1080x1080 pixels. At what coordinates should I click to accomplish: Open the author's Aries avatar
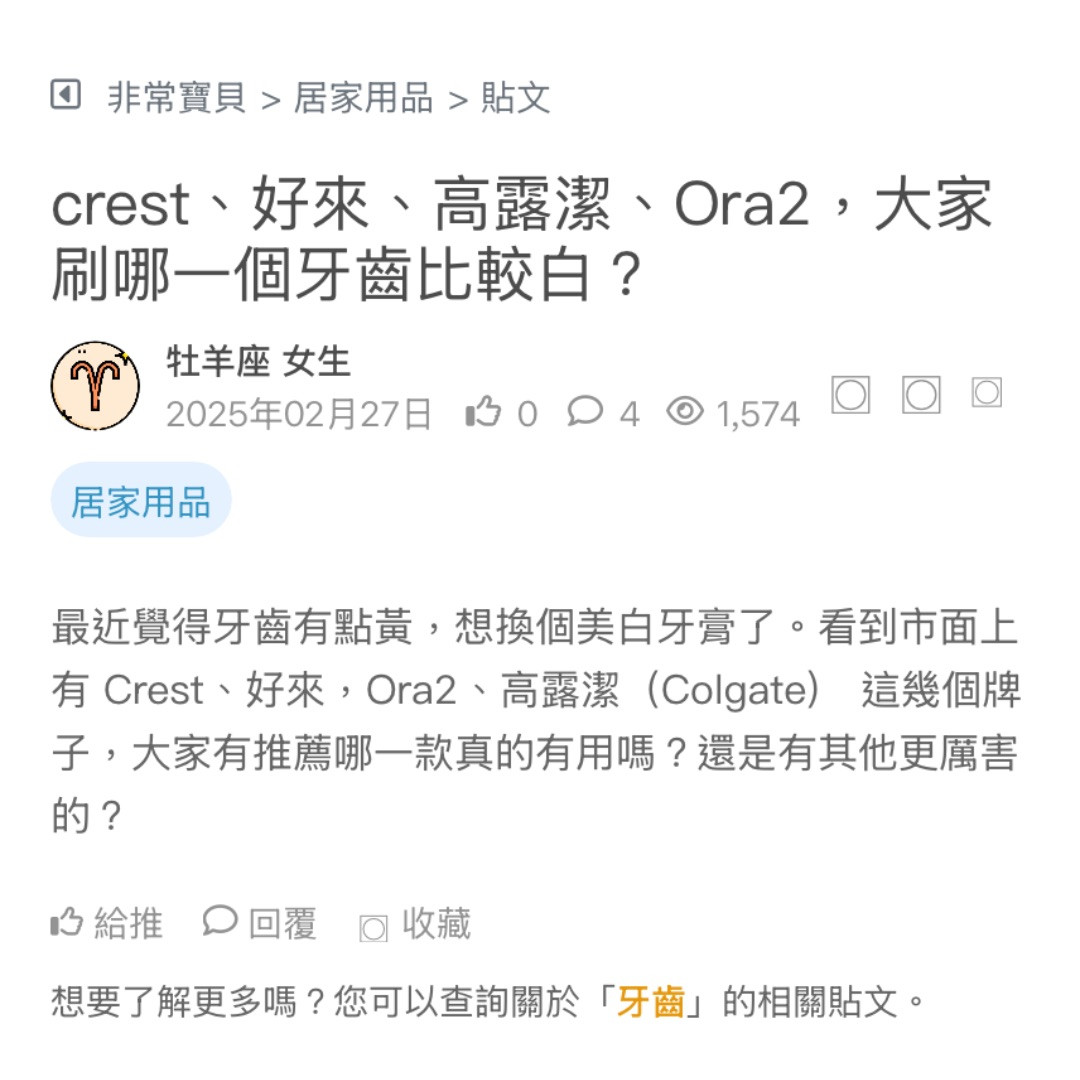95,386
